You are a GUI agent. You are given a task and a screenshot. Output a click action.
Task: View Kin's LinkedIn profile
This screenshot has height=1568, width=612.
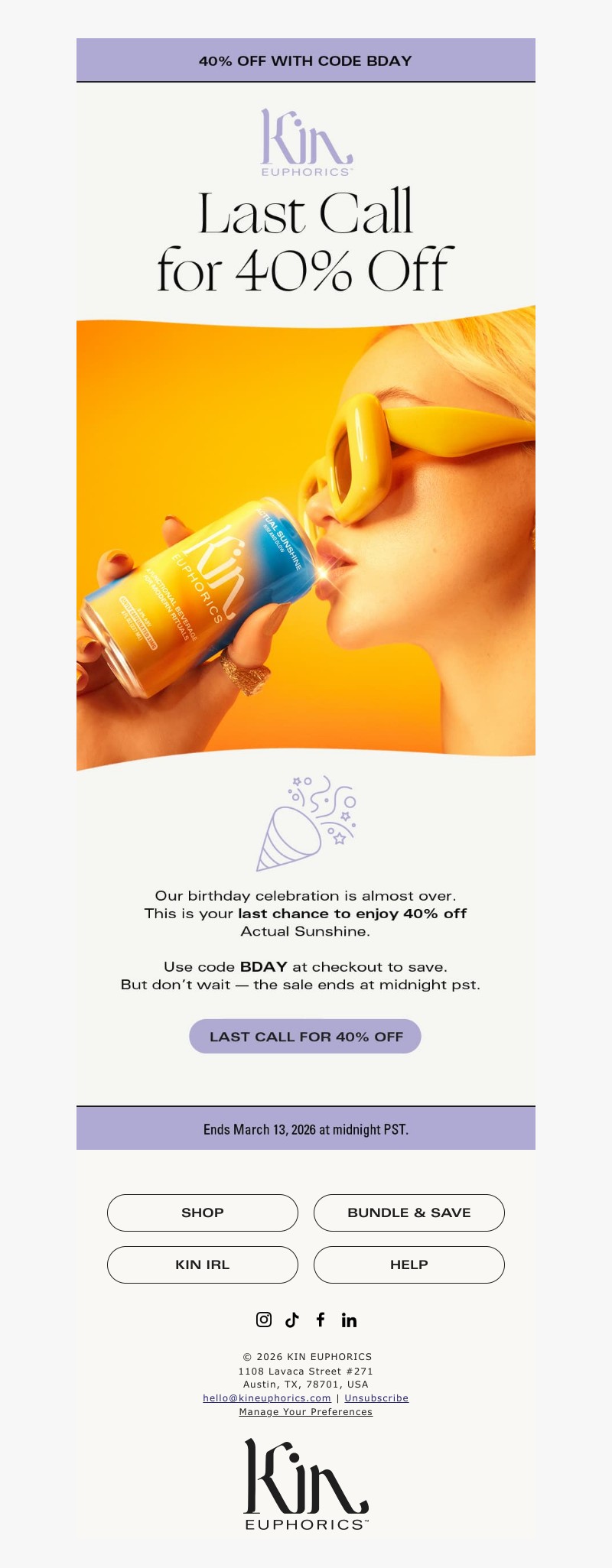point(349,1320)
